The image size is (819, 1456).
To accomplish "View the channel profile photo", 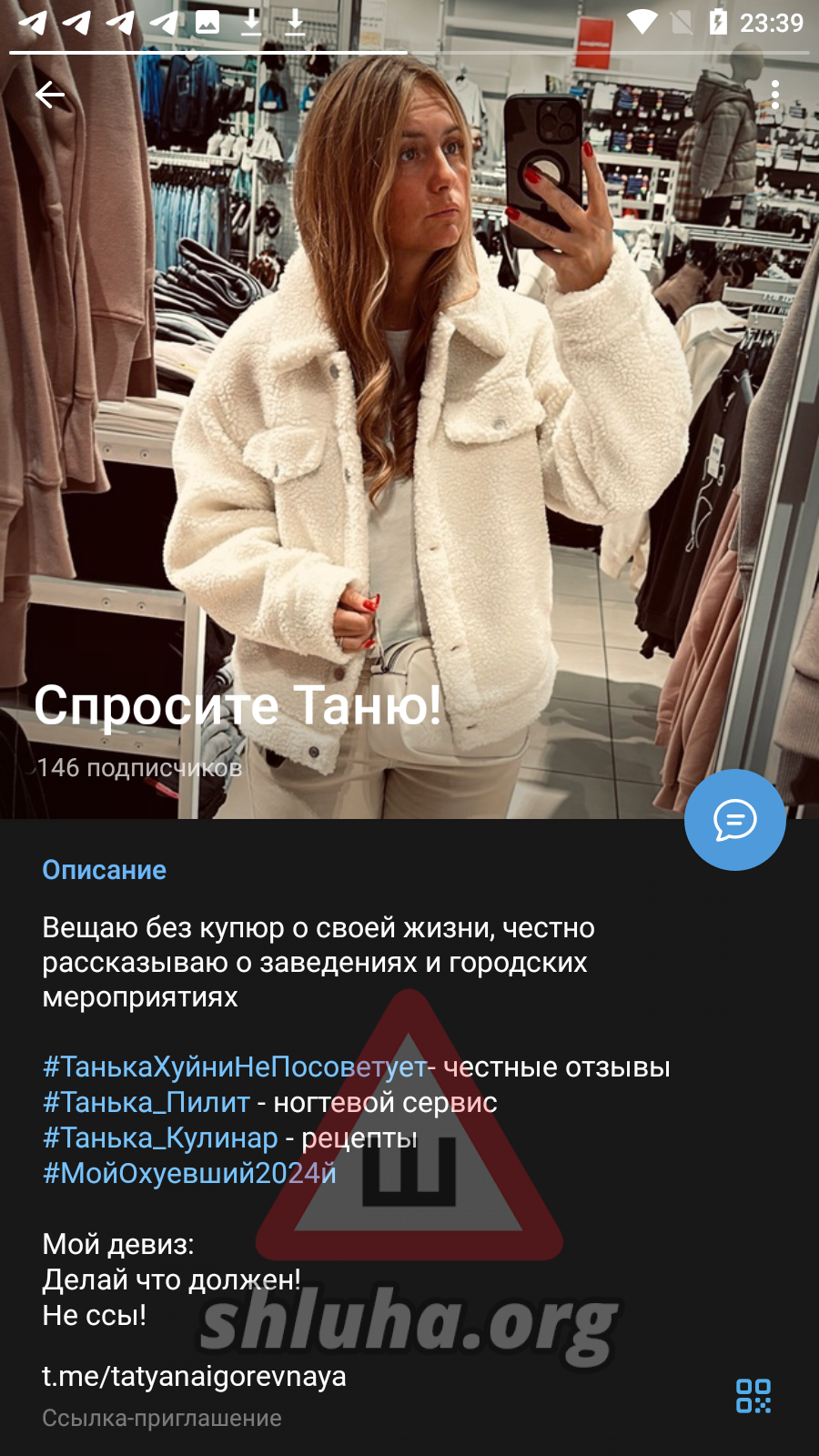I will (x=409, y=409).
